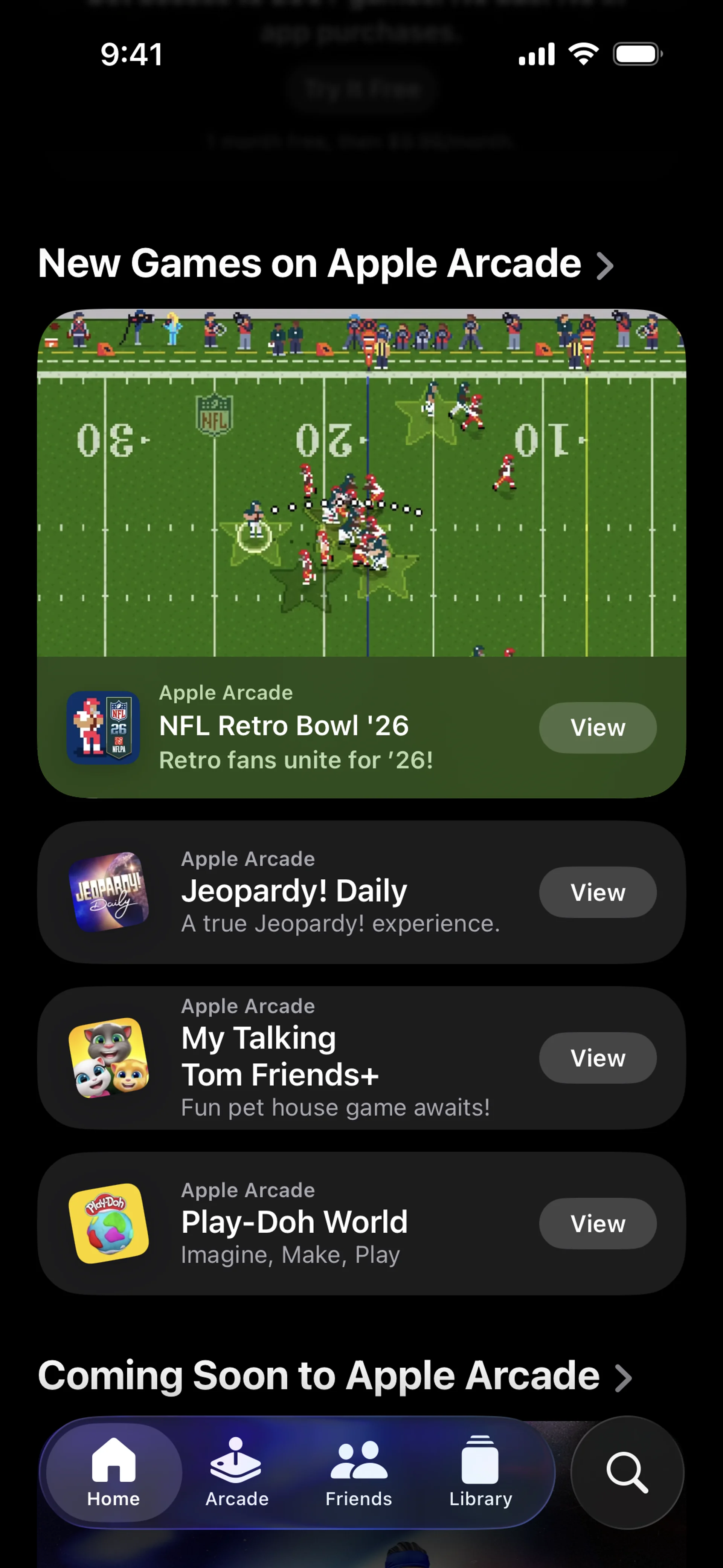723x1568 pixels.
Task: Open the search button
Action: pyautogui.click(x=627, y=1472)
